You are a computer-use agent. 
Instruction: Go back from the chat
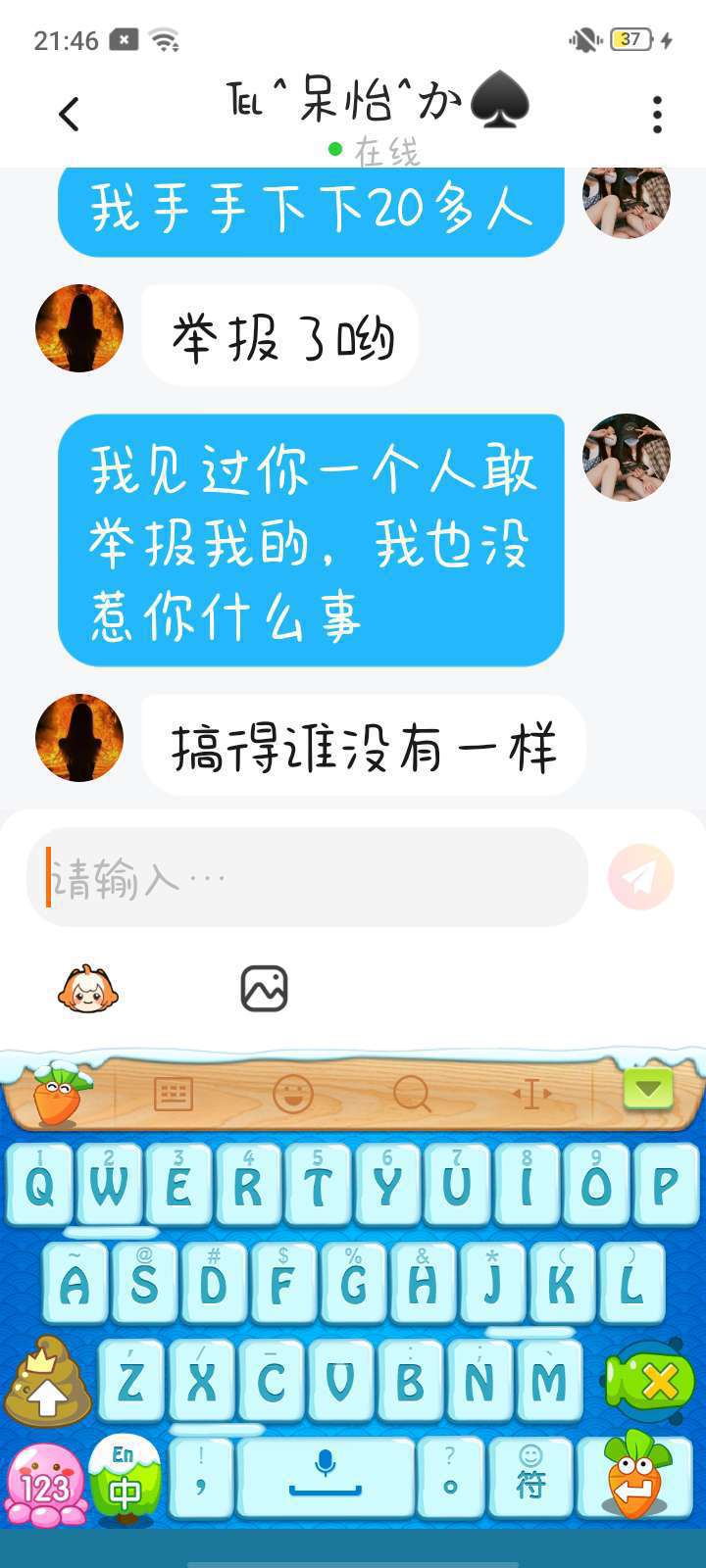[69, 115]
